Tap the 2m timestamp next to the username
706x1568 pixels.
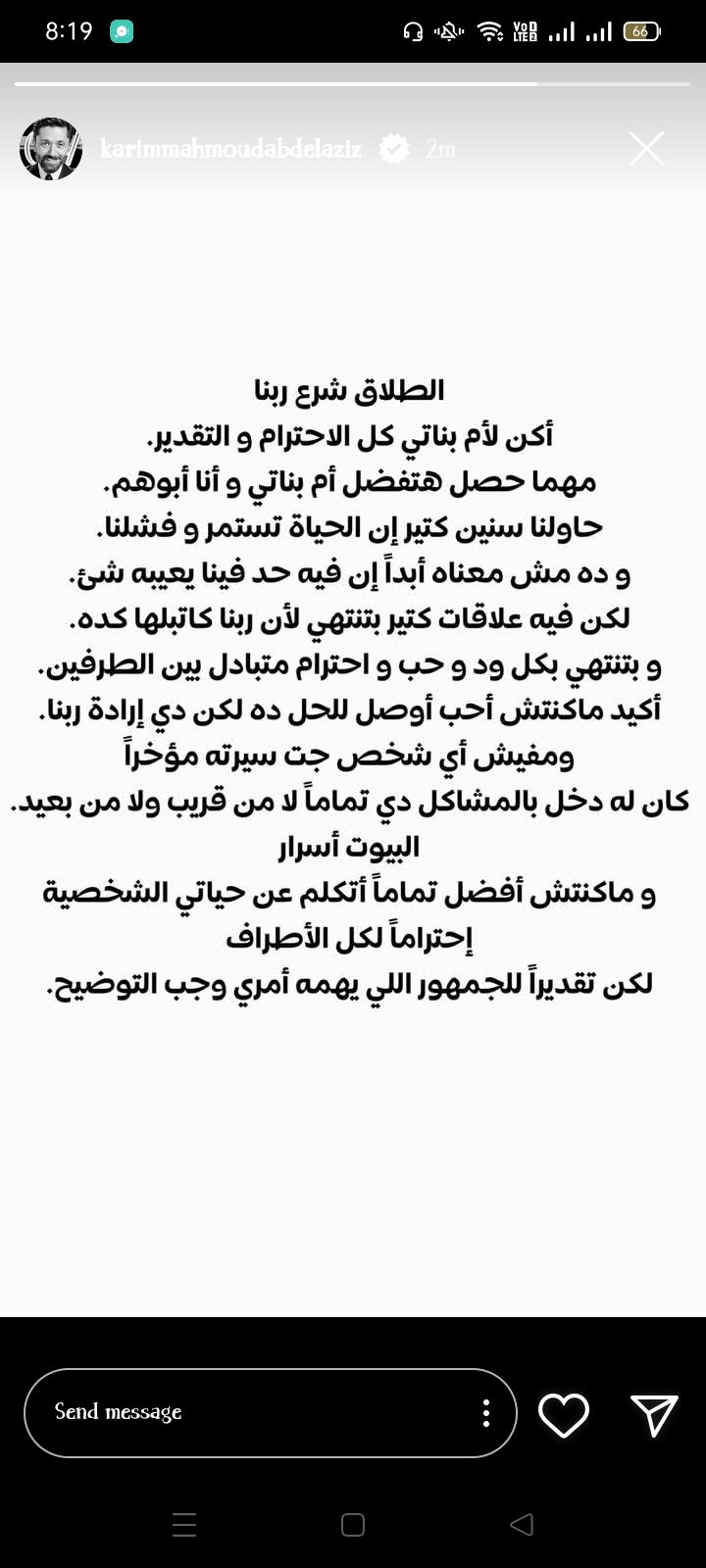click(x=438, y=149)
